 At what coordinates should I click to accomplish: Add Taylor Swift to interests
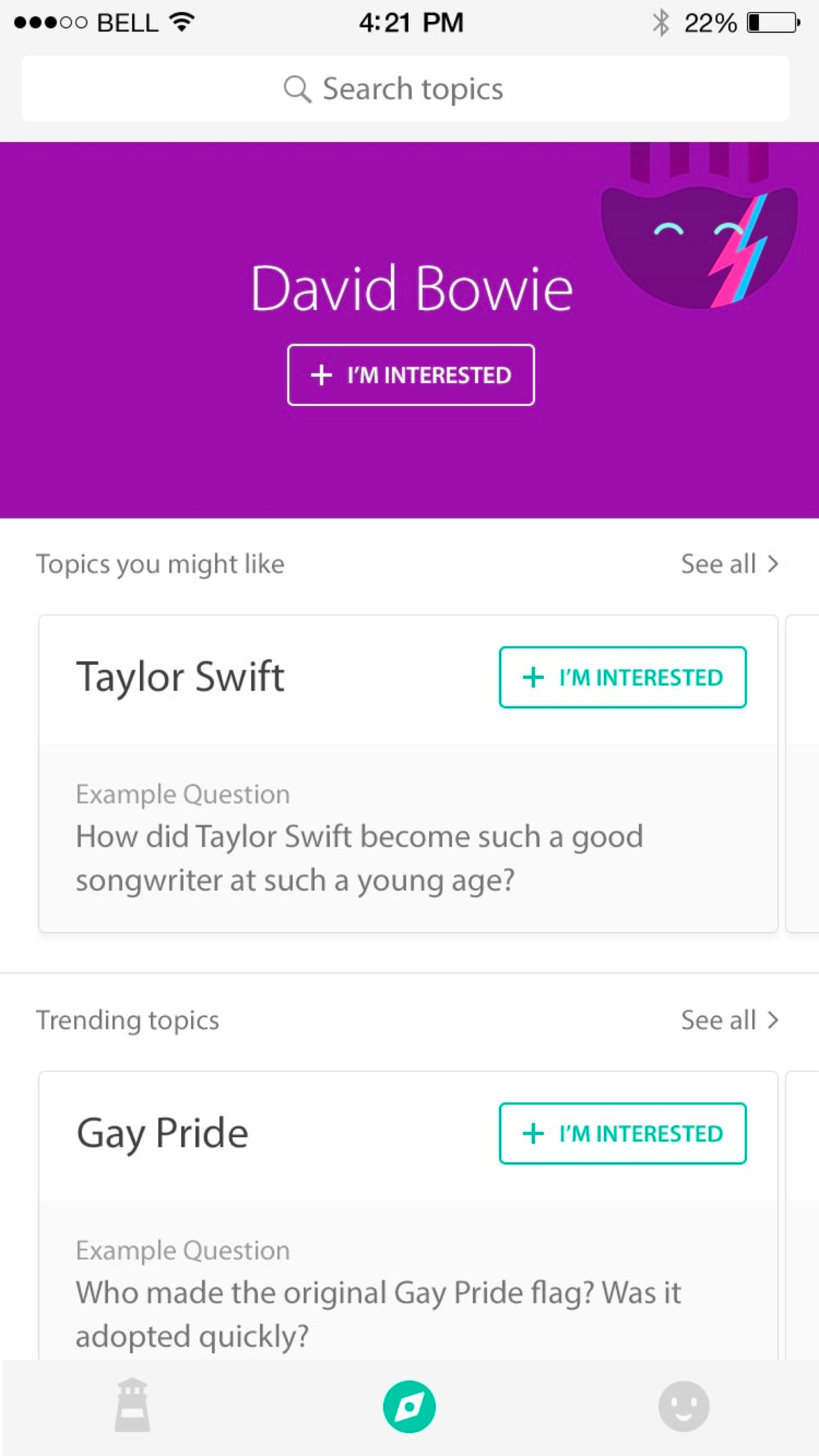click(x=622, y=677)
